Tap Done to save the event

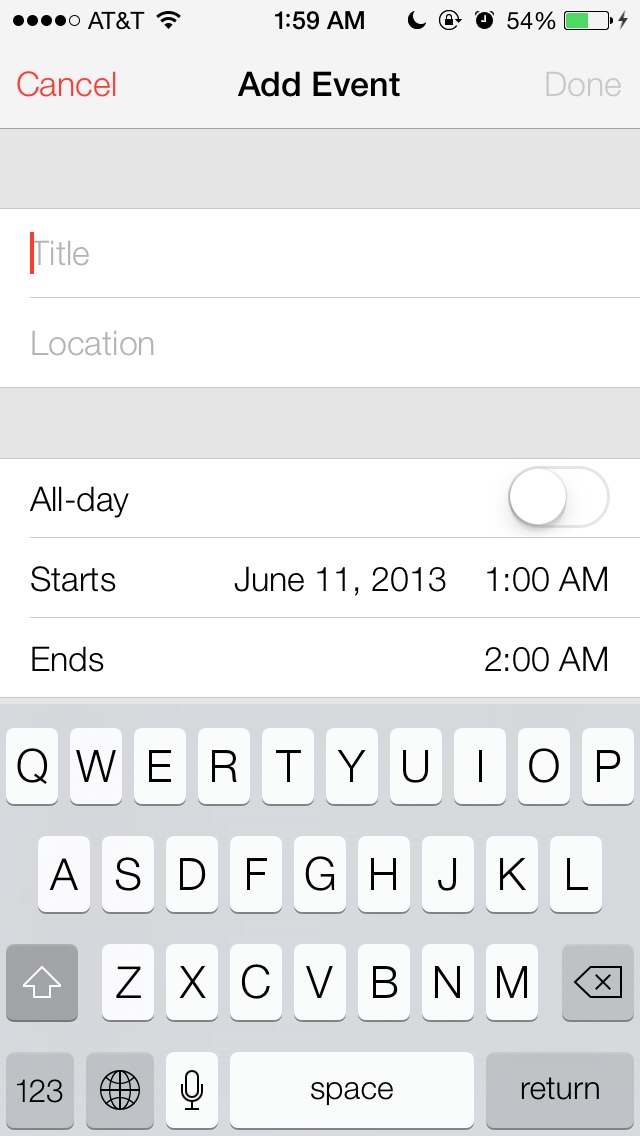(582, 85)
